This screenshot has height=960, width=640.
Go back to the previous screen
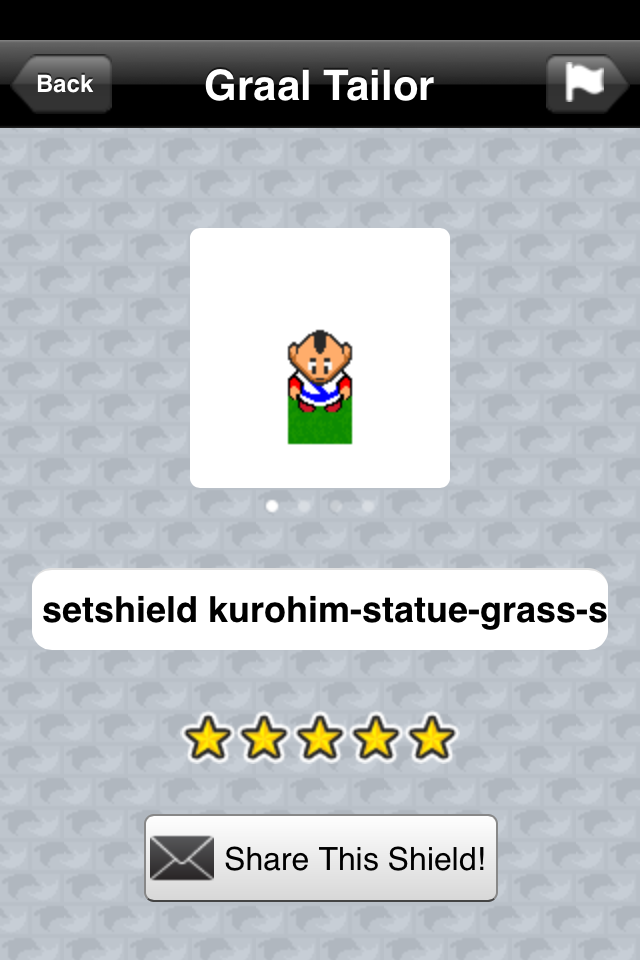(x=62, y=84)
